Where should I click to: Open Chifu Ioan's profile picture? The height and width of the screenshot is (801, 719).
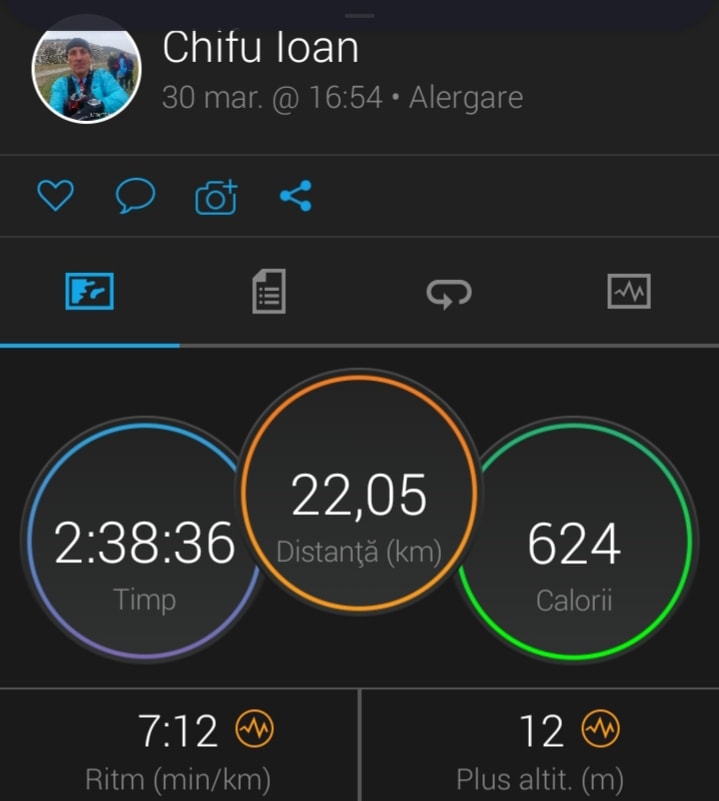tap(87, 70)
